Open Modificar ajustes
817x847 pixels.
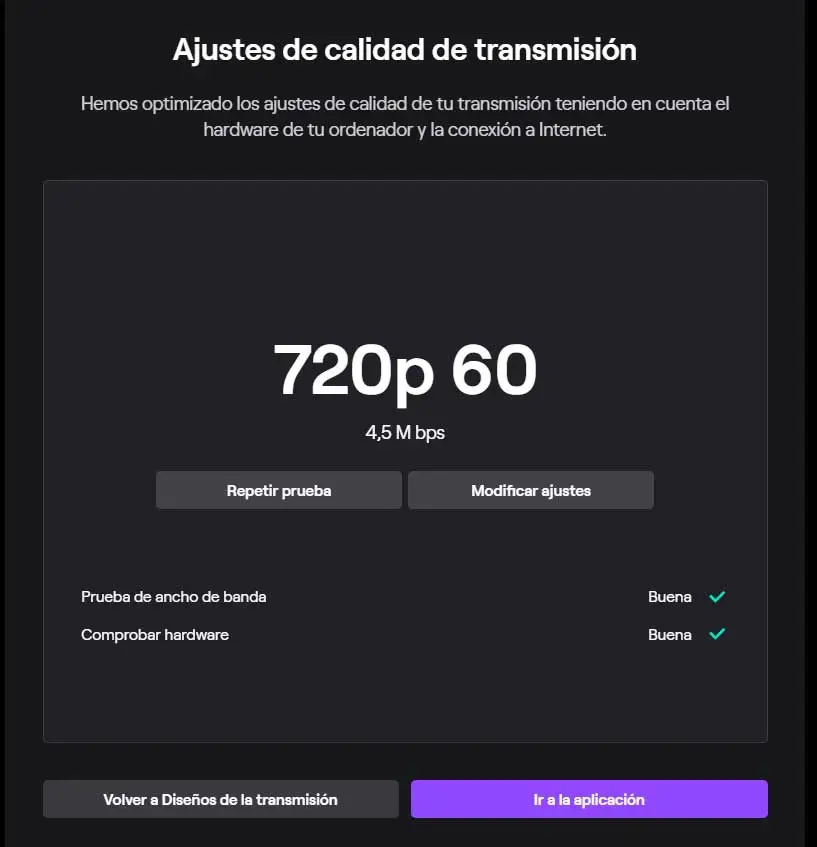tap(530, 491)
